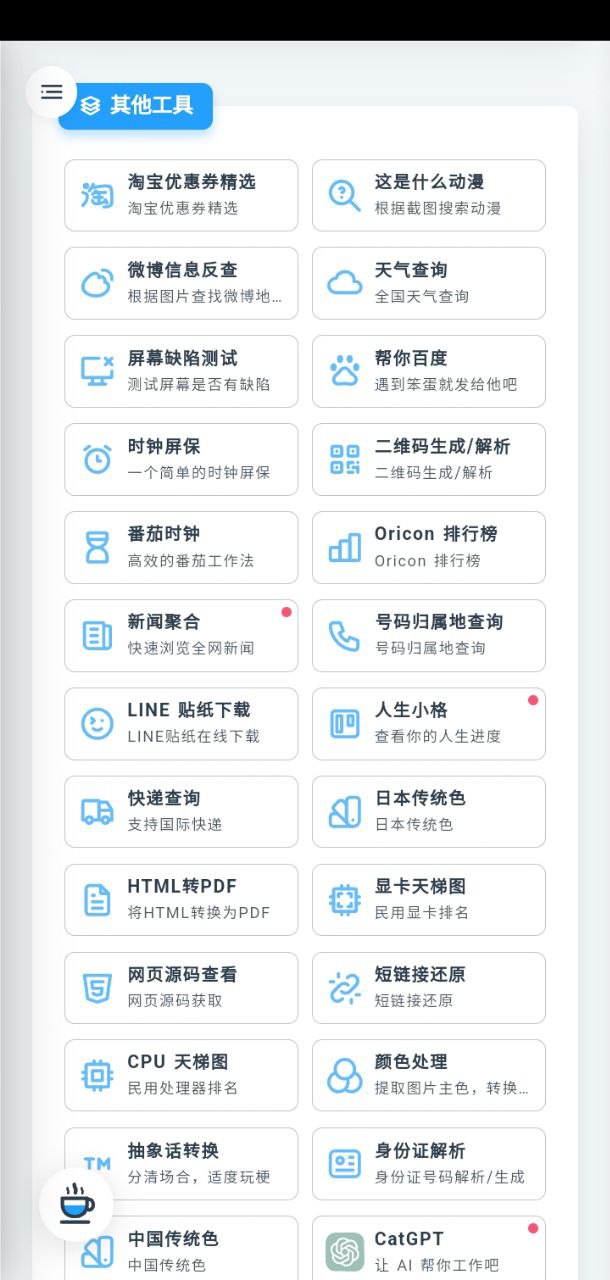Start 时钟屏保 clock screensaver
This screenshot has width=610, height=1280.
(x=181, y=459)
